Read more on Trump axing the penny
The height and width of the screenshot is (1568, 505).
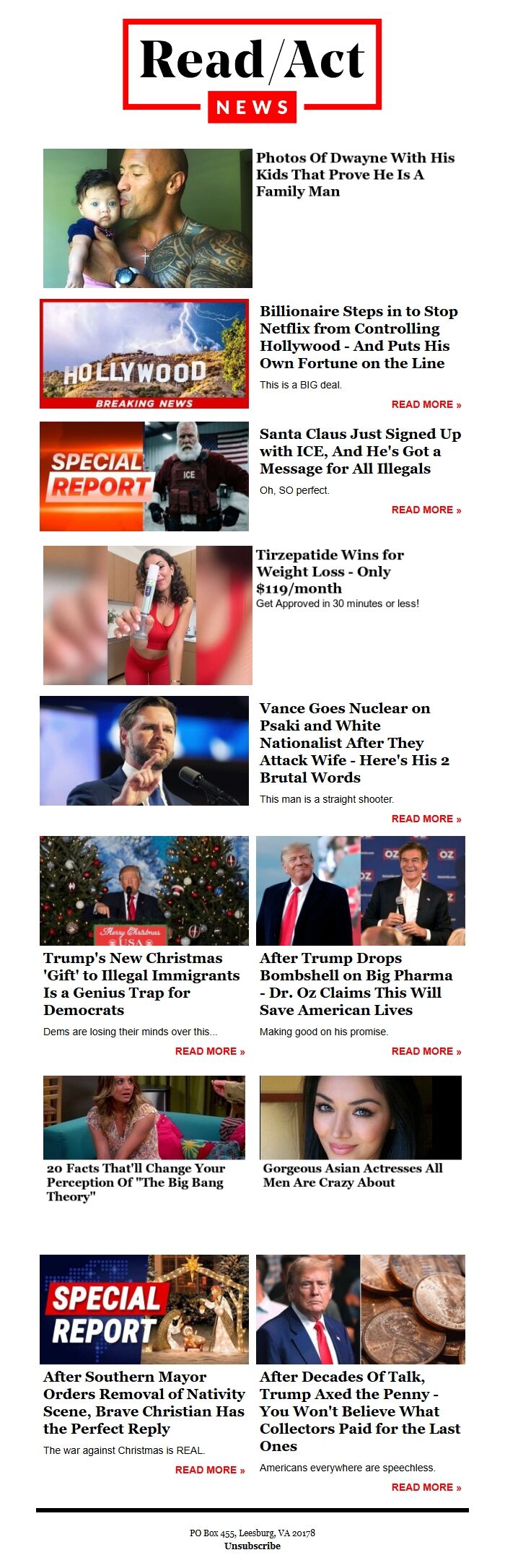426,1487
